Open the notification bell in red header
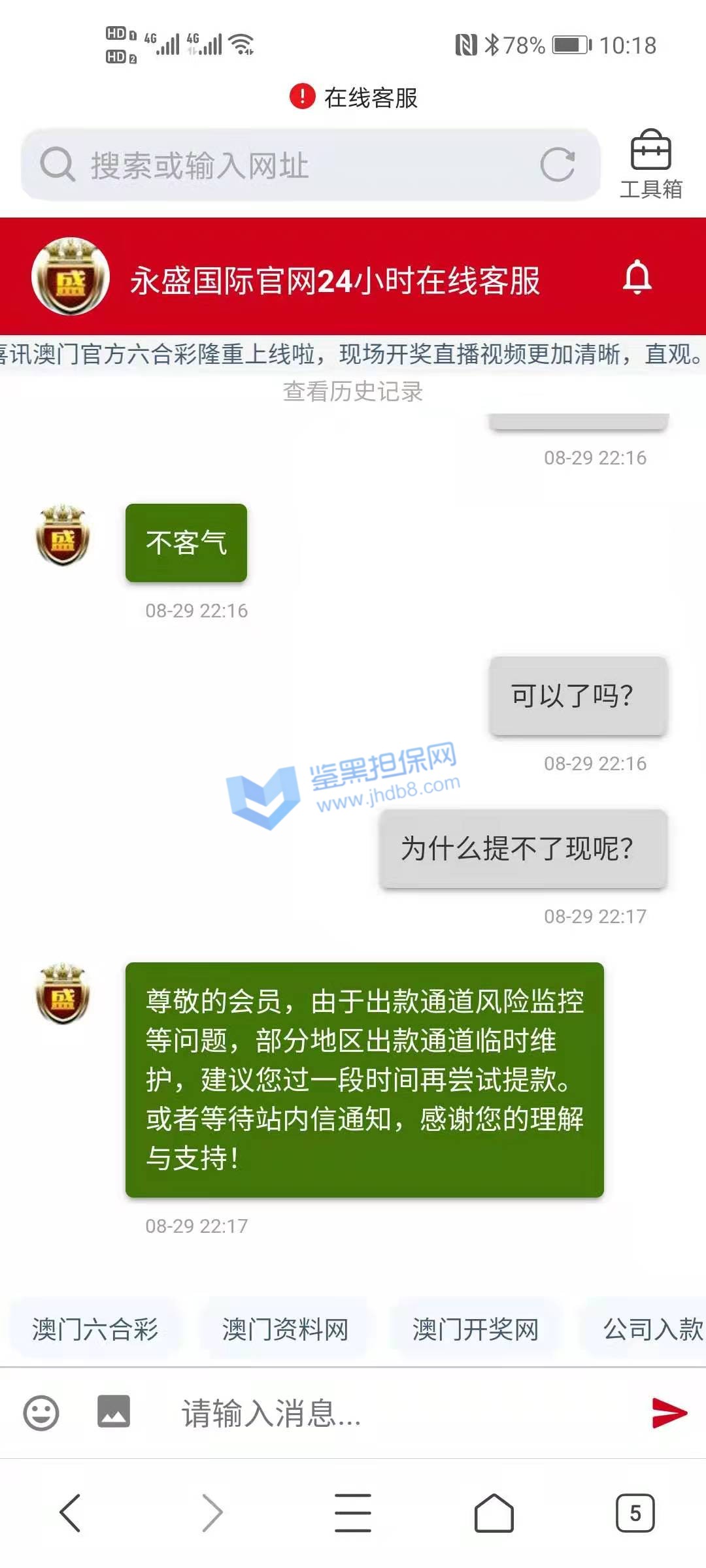 coord(637,278)
